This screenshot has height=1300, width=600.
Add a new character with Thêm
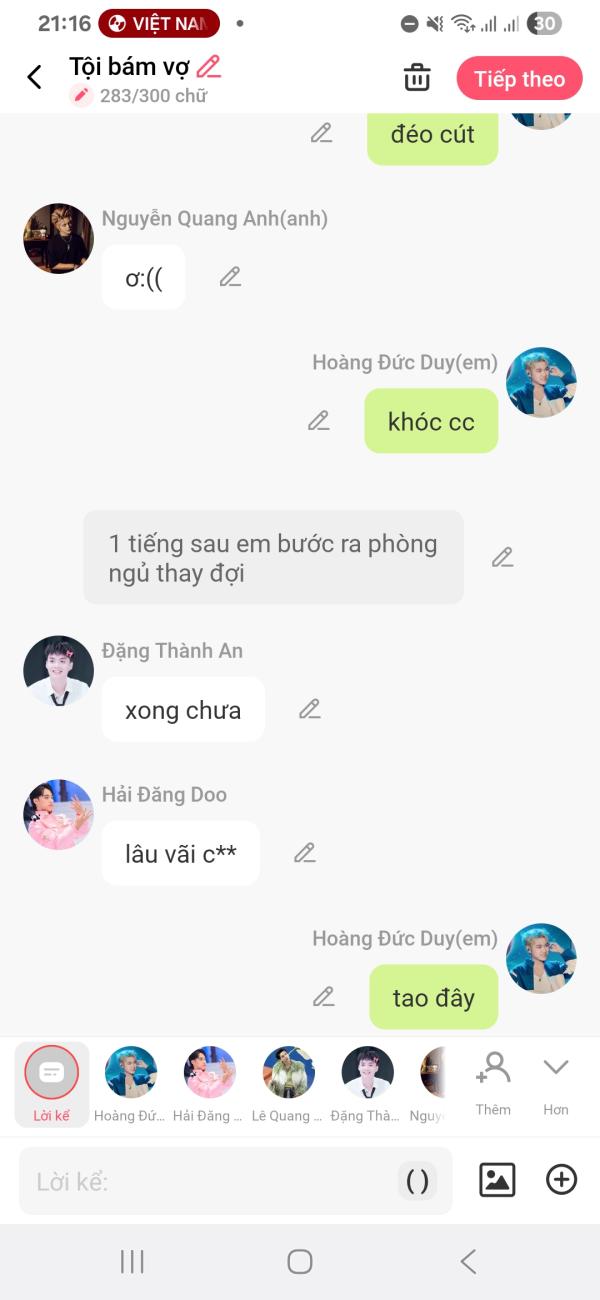click(493, 1082)
